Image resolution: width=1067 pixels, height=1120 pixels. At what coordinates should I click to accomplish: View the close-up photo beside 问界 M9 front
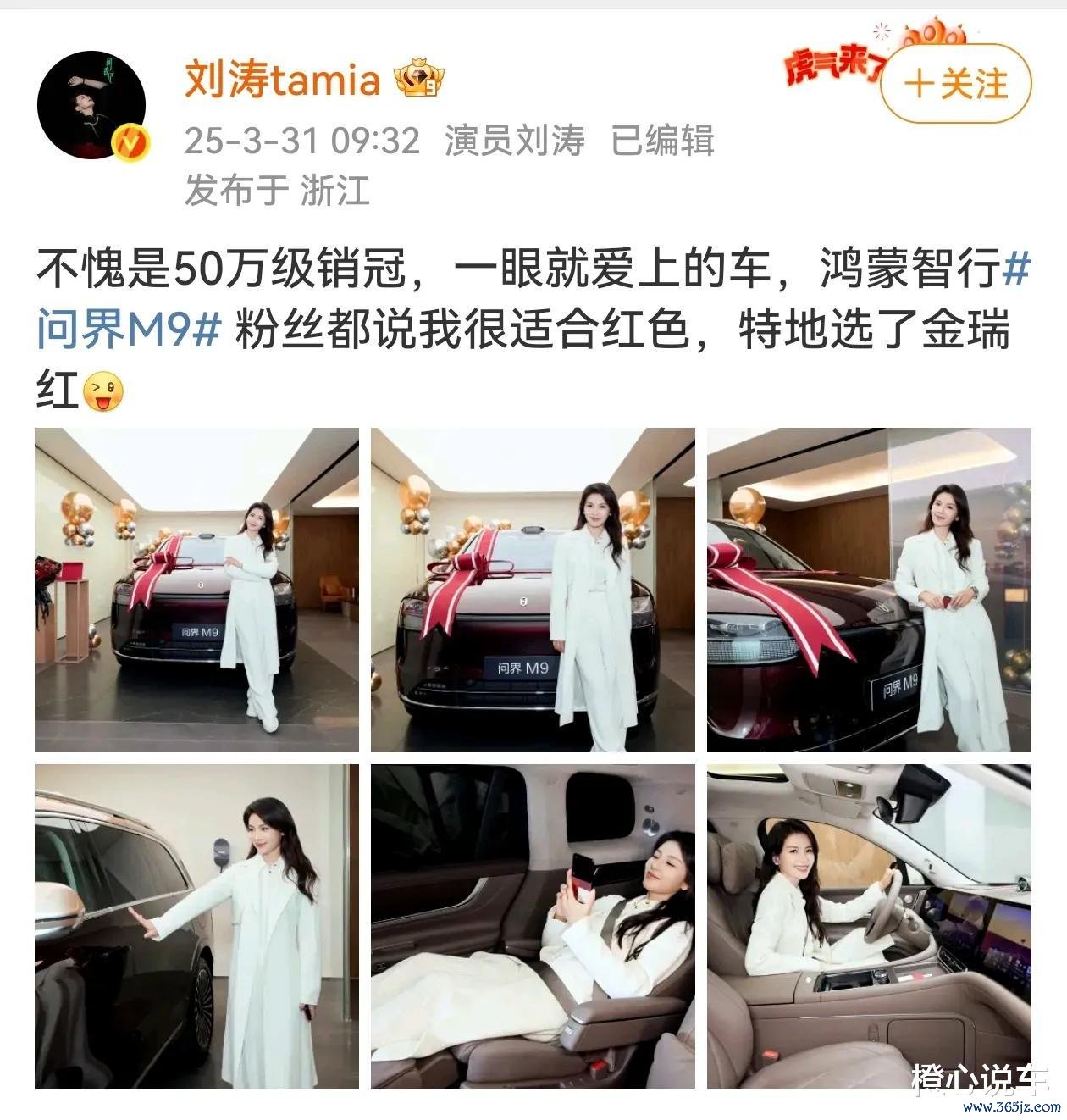[533, 590]
